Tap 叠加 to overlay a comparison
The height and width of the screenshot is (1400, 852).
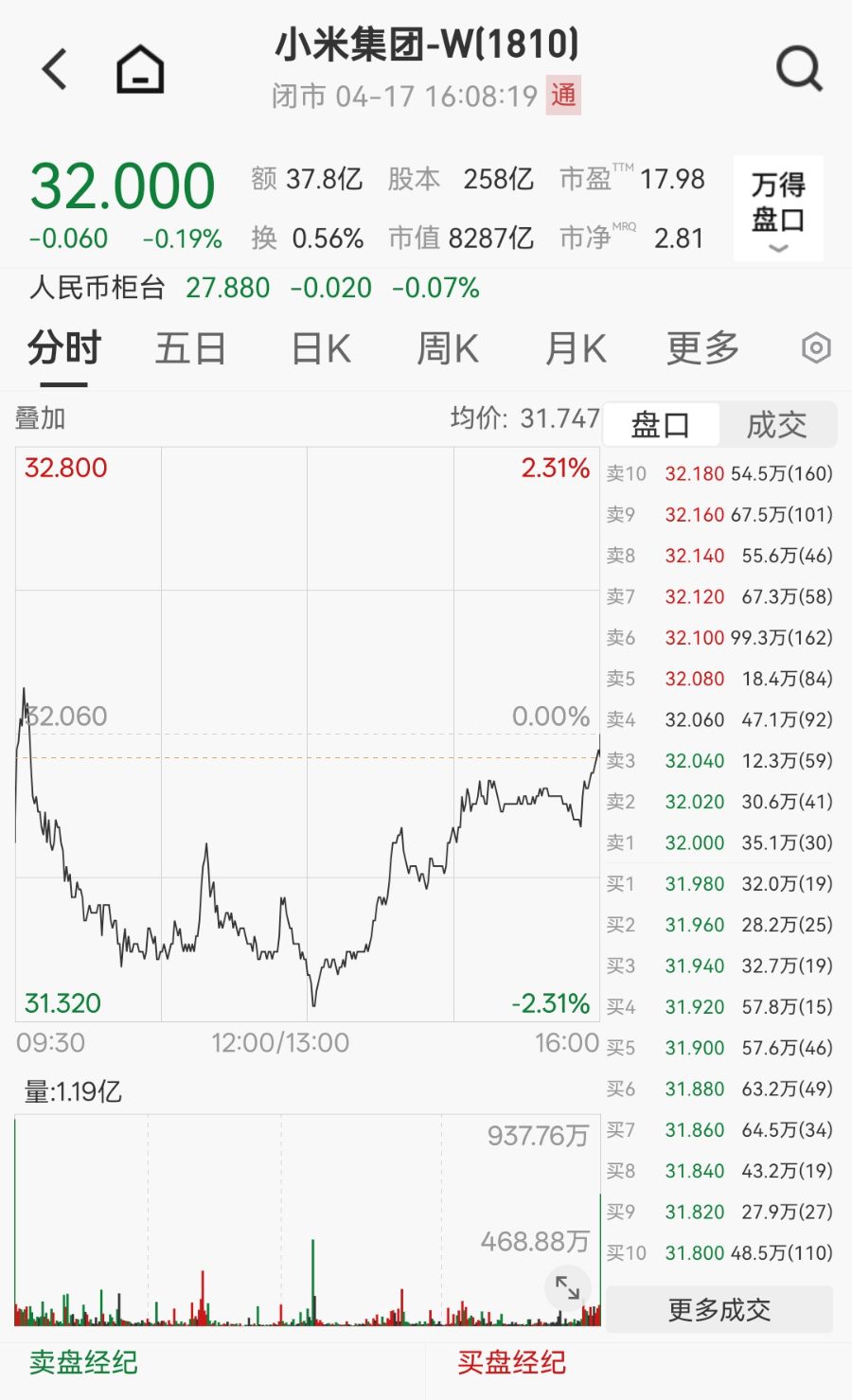40,418
